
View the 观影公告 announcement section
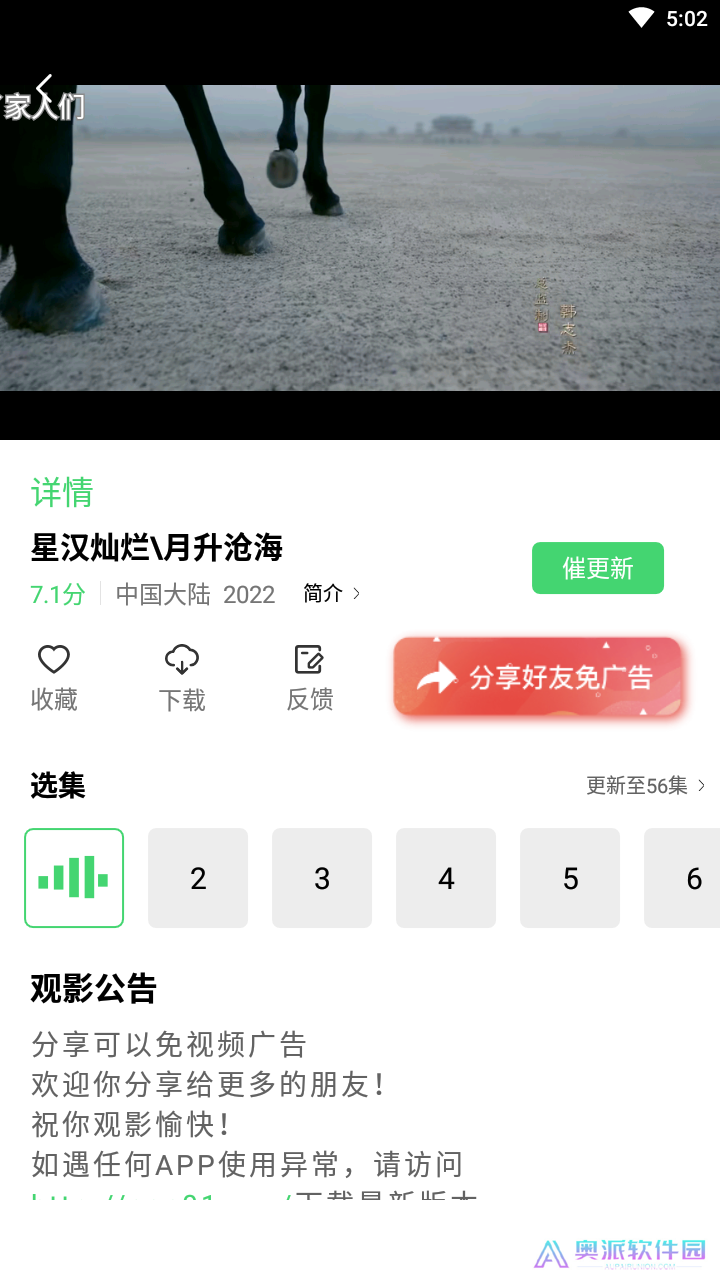(x=89, y=988)
